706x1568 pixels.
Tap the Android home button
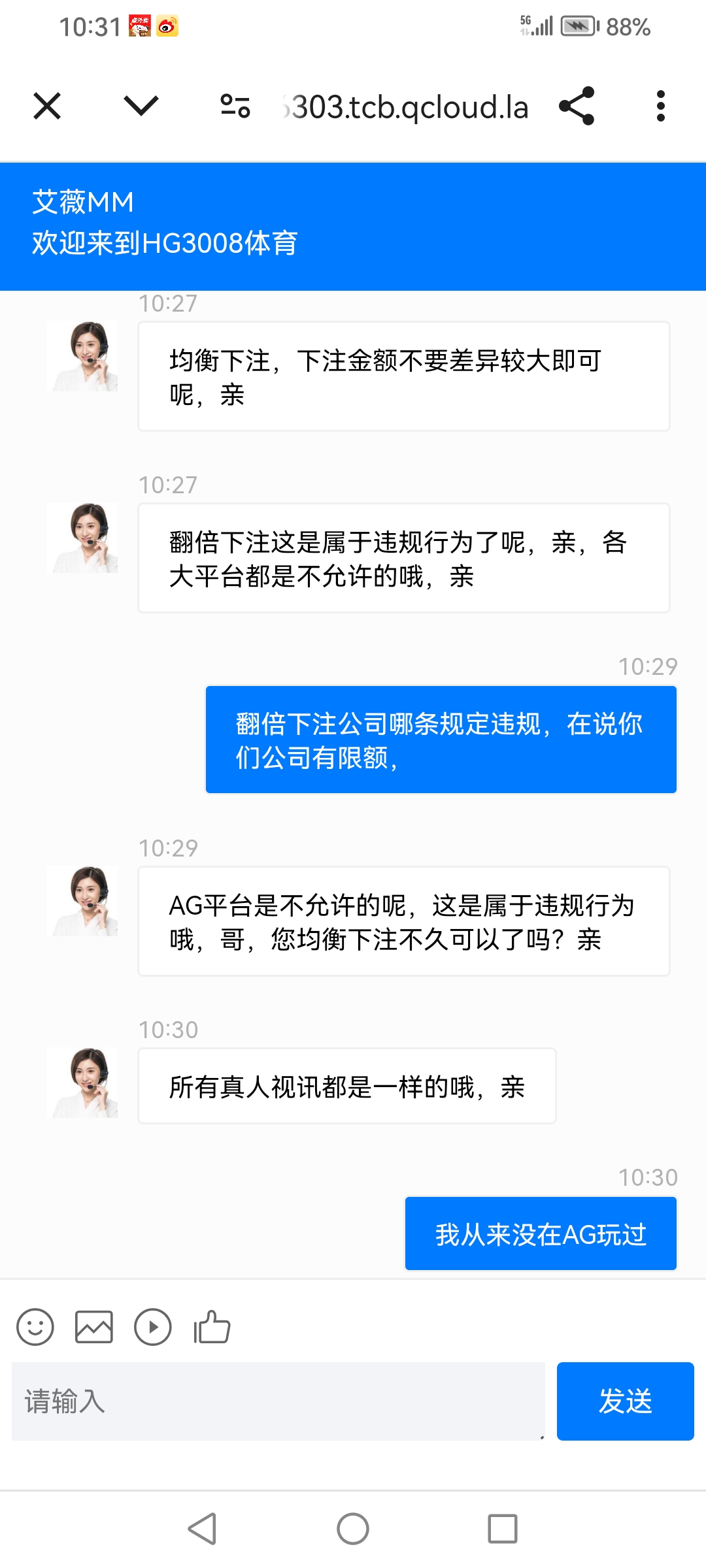click(353, 1529)
